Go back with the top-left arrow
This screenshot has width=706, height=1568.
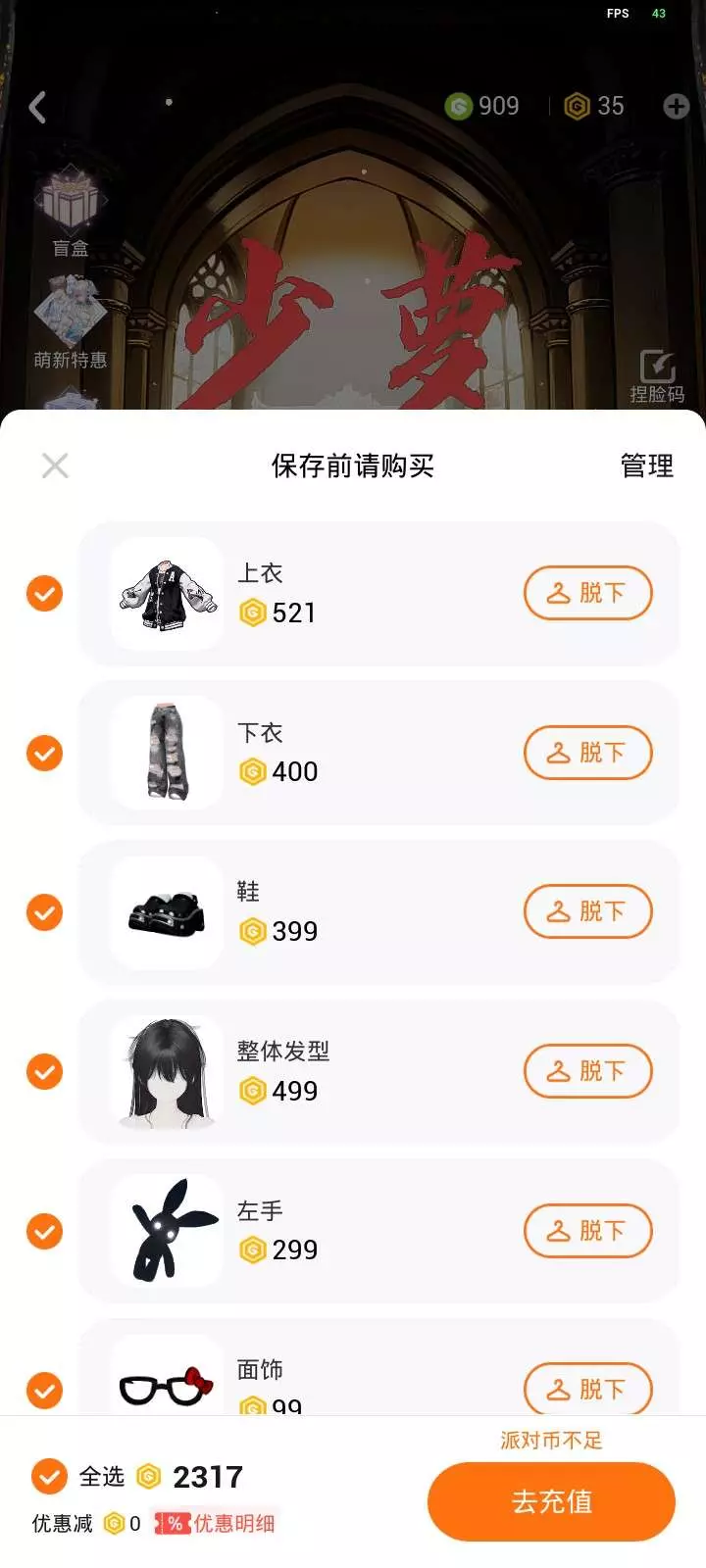tap(38, 107)
